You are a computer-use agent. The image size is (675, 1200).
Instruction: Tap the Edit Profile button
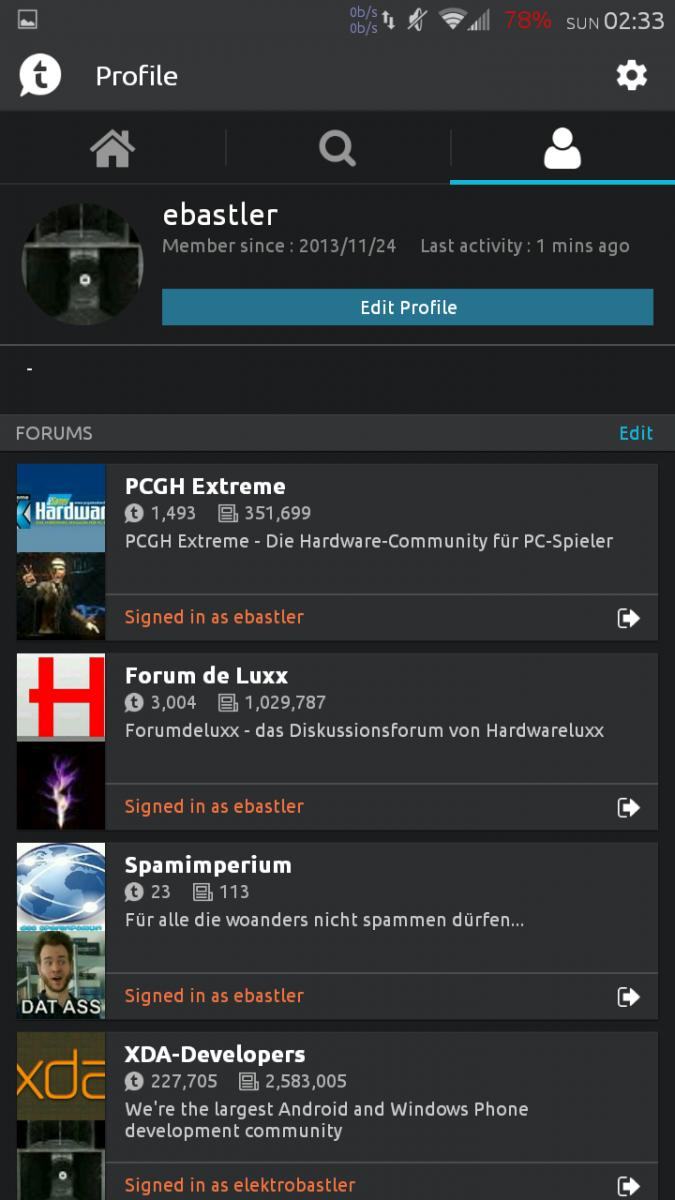coord(407,307)
